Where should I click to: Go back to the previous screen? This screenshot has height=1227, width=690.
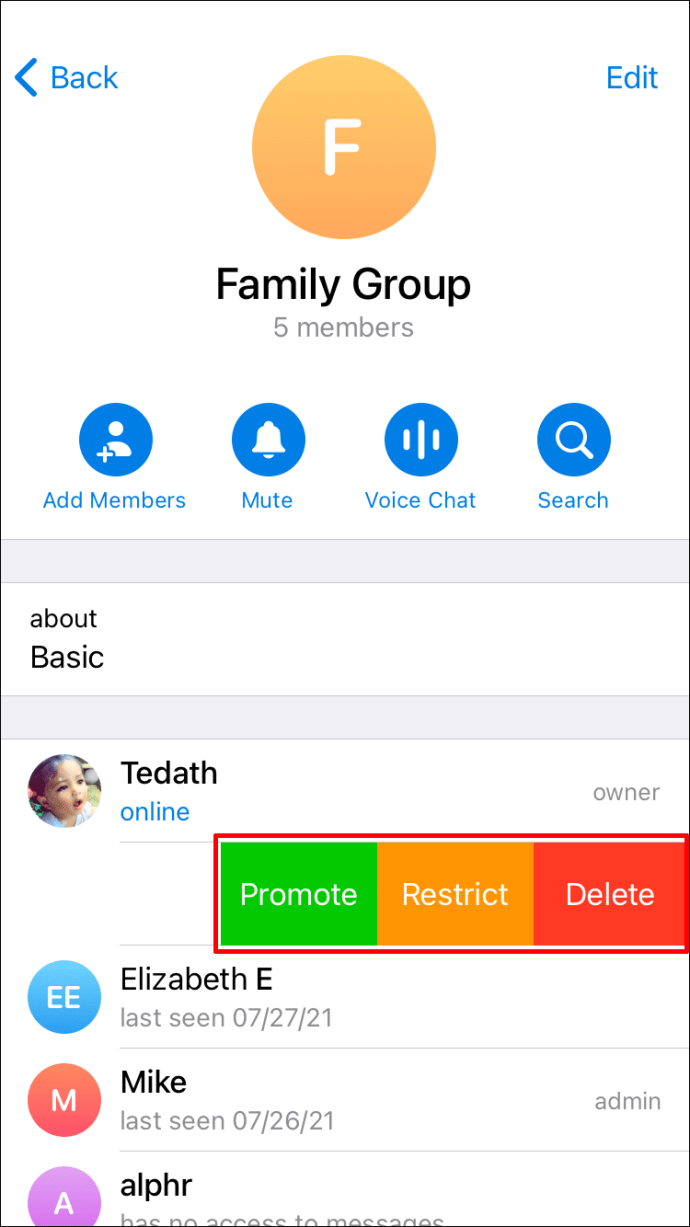click(x=68, y=78)
